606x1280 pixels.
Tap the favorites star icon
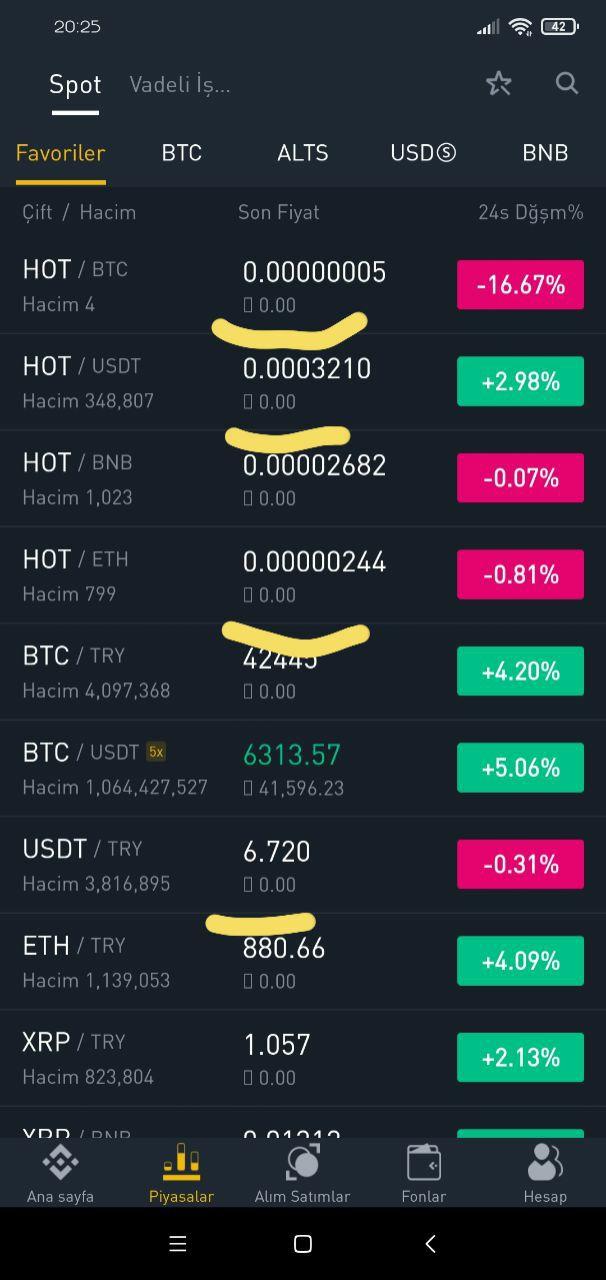tap(498, 83)
